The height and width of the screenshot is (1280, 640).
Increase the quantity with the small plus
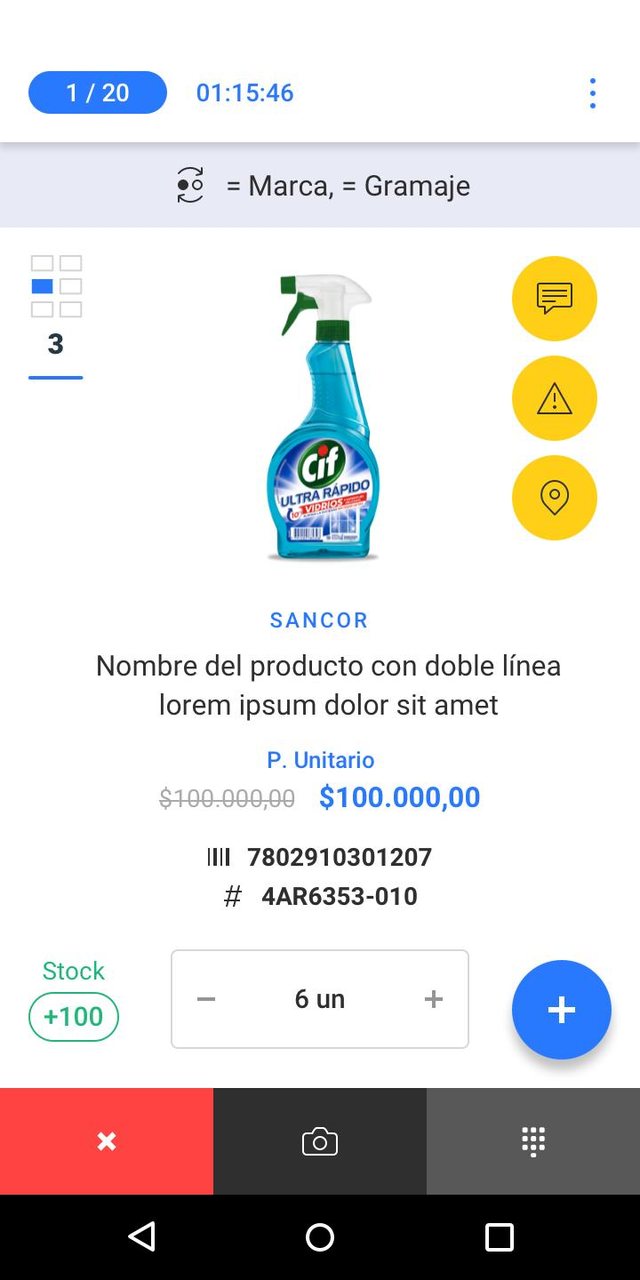433,999
